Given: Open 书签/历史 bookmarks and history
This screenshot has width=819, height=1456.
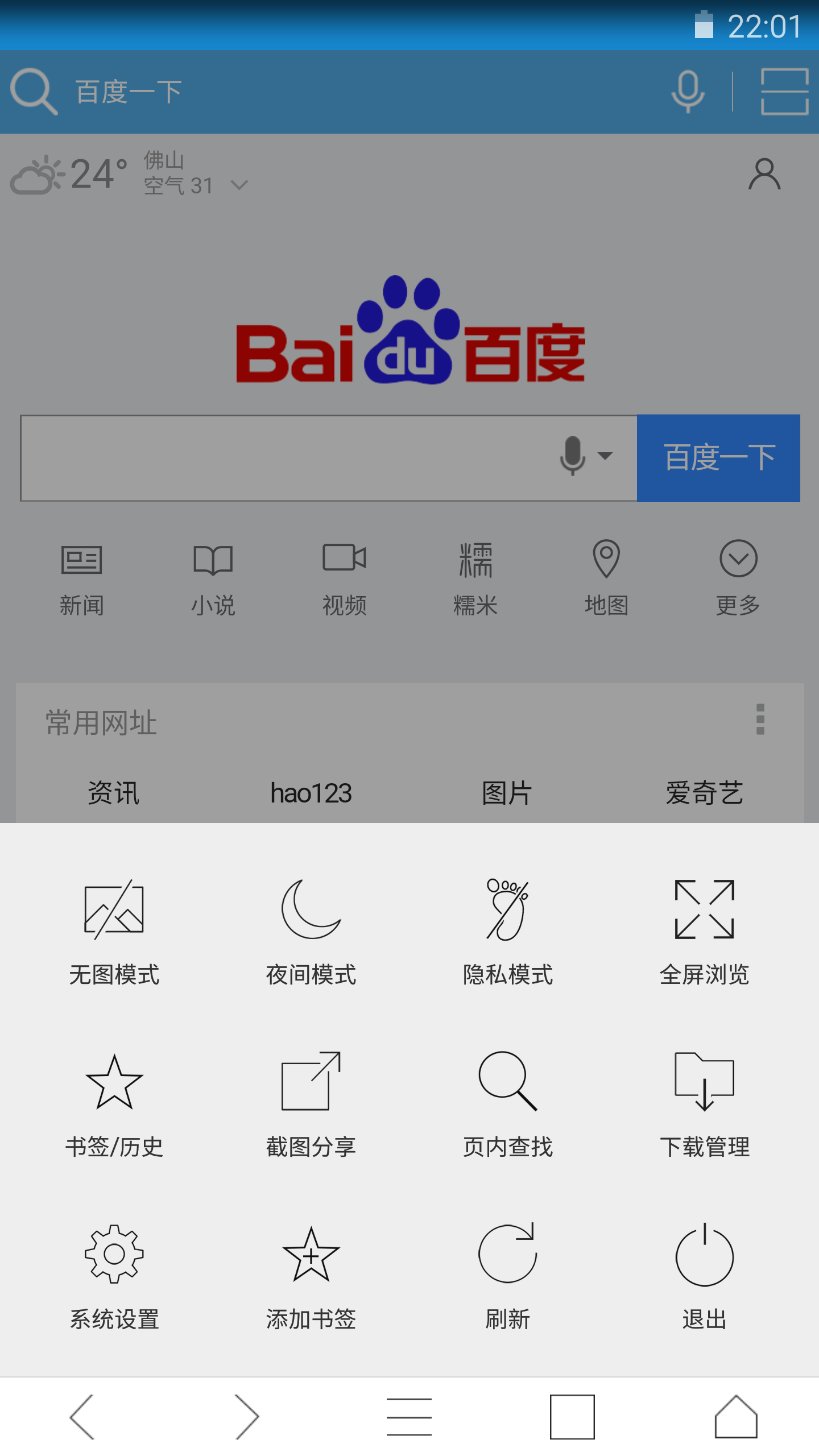Looking at the screenshot, I should pyautogui.click(x=114, y=1105).
